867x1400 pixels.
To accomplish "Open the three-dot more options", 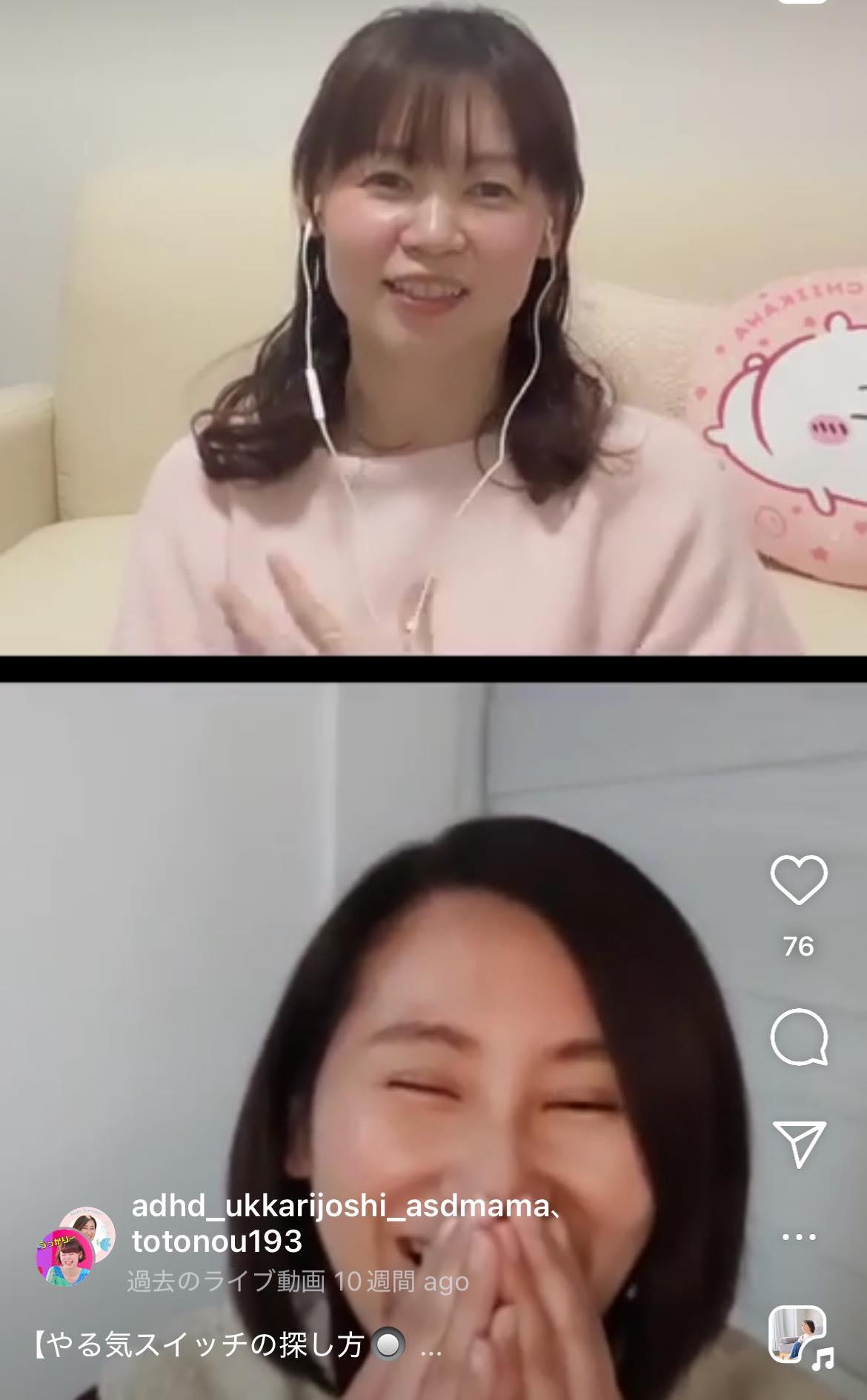I will [x=799, y=1237].
